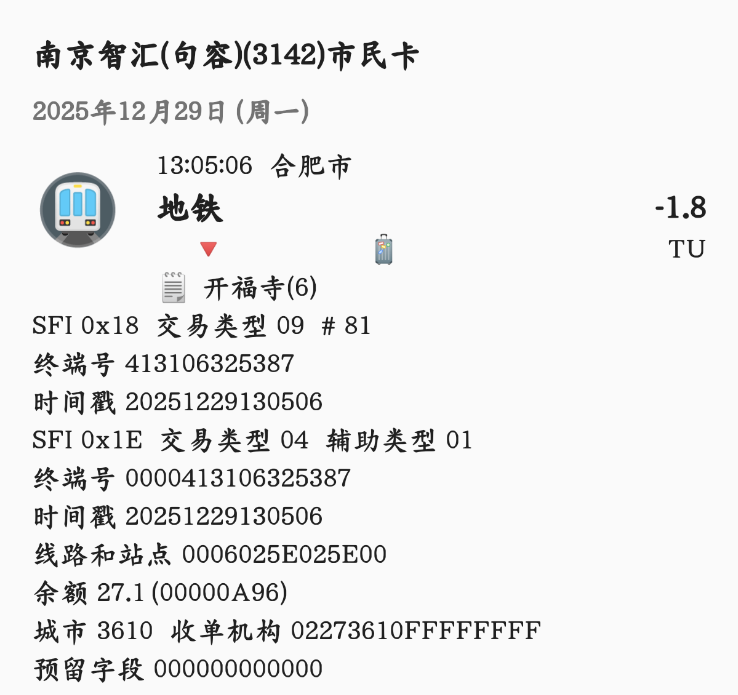Image resolution: width=738 pixels, height=695 pixels.
Task: Collapse the 地铁 transaction at 13:05:06
Action: pos(208,249)
